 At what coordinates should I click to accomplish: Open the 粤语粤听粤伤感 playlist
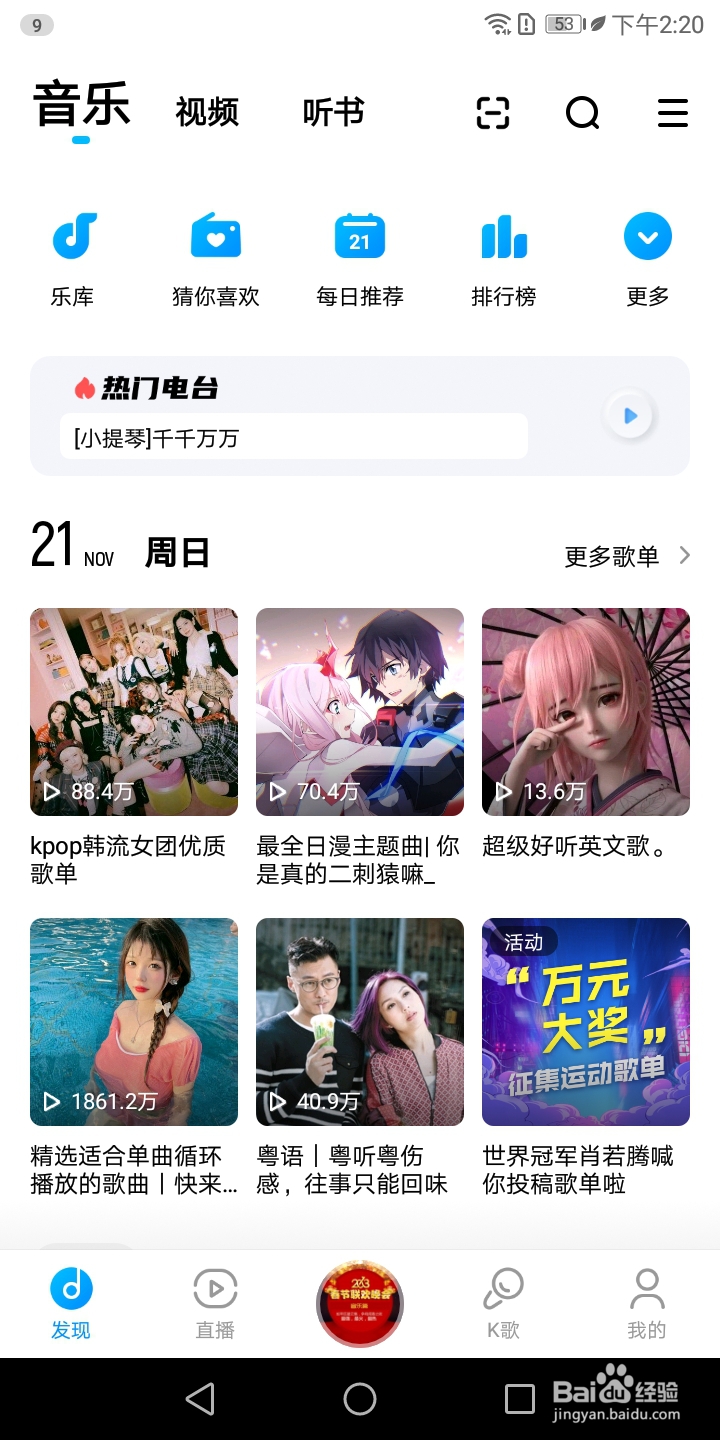pos(360,1022)
